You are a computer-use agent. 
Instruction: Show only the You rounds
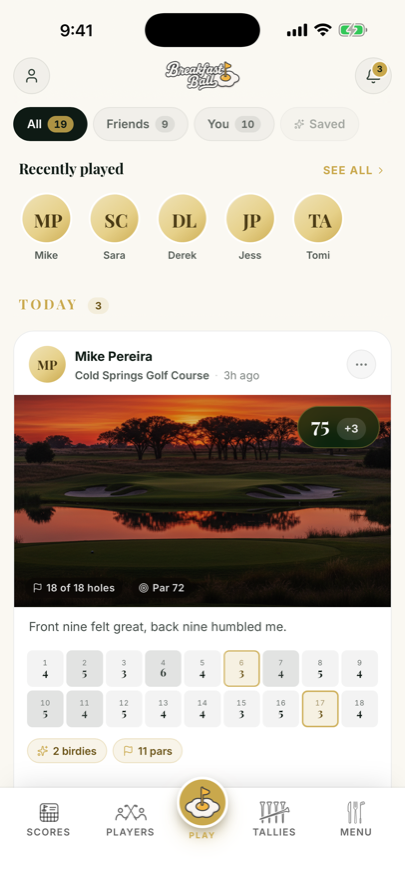234,124
